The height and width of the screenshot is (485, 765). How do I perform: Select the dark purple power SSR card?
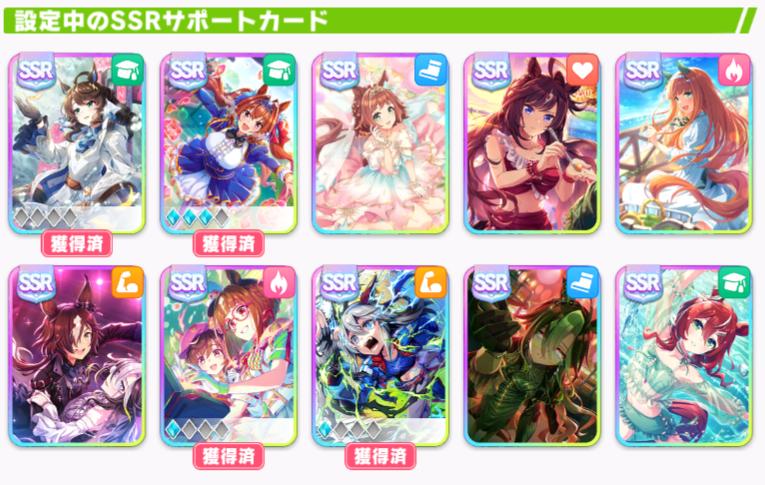[x=76, y=355]
